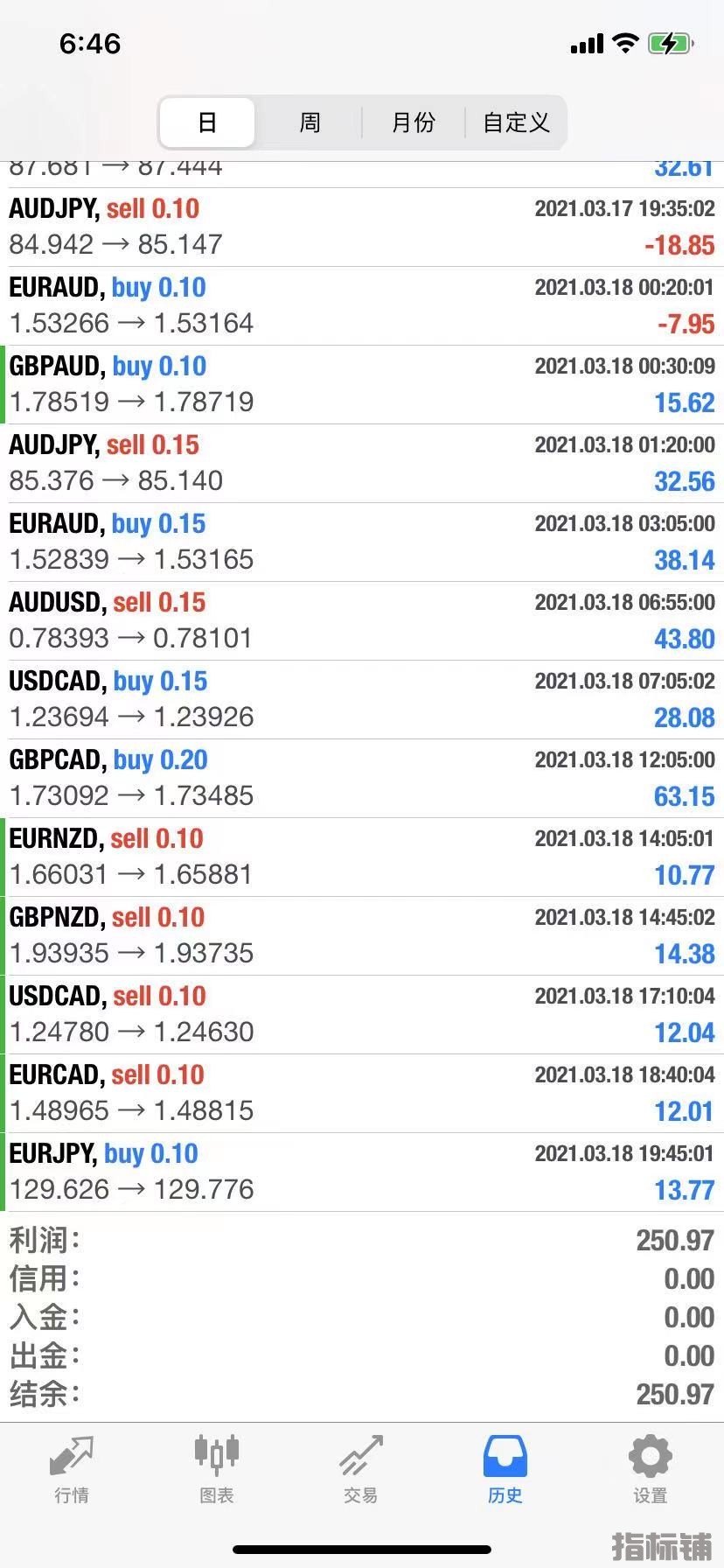Show details for USDCAD buy 0.15
The height and width of the screenshot is (1568, 724).
362,699
